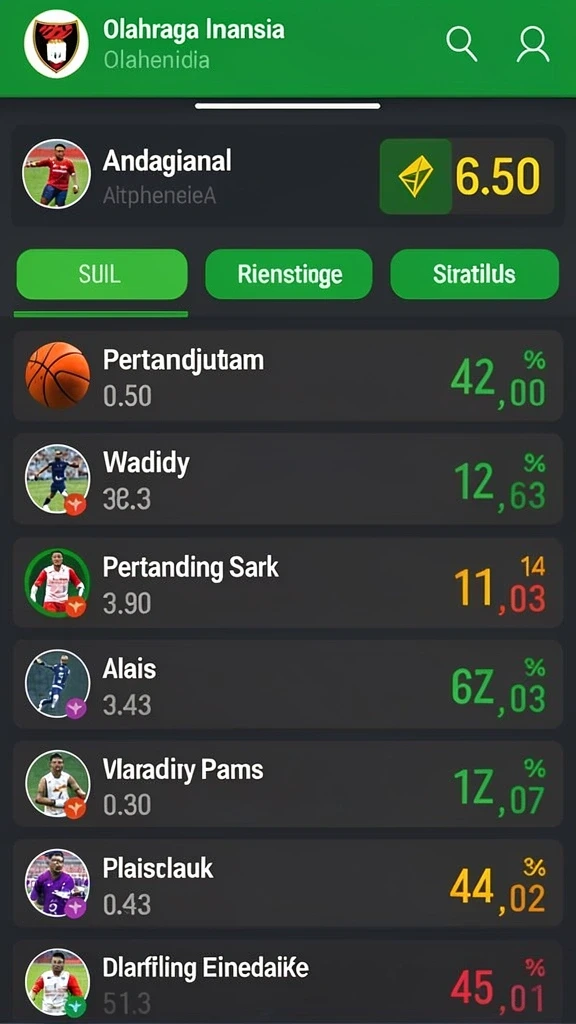The image size is (576, 1024).
Task: Open the Dlarfiling Einedaike row
Action: [288, 982]
